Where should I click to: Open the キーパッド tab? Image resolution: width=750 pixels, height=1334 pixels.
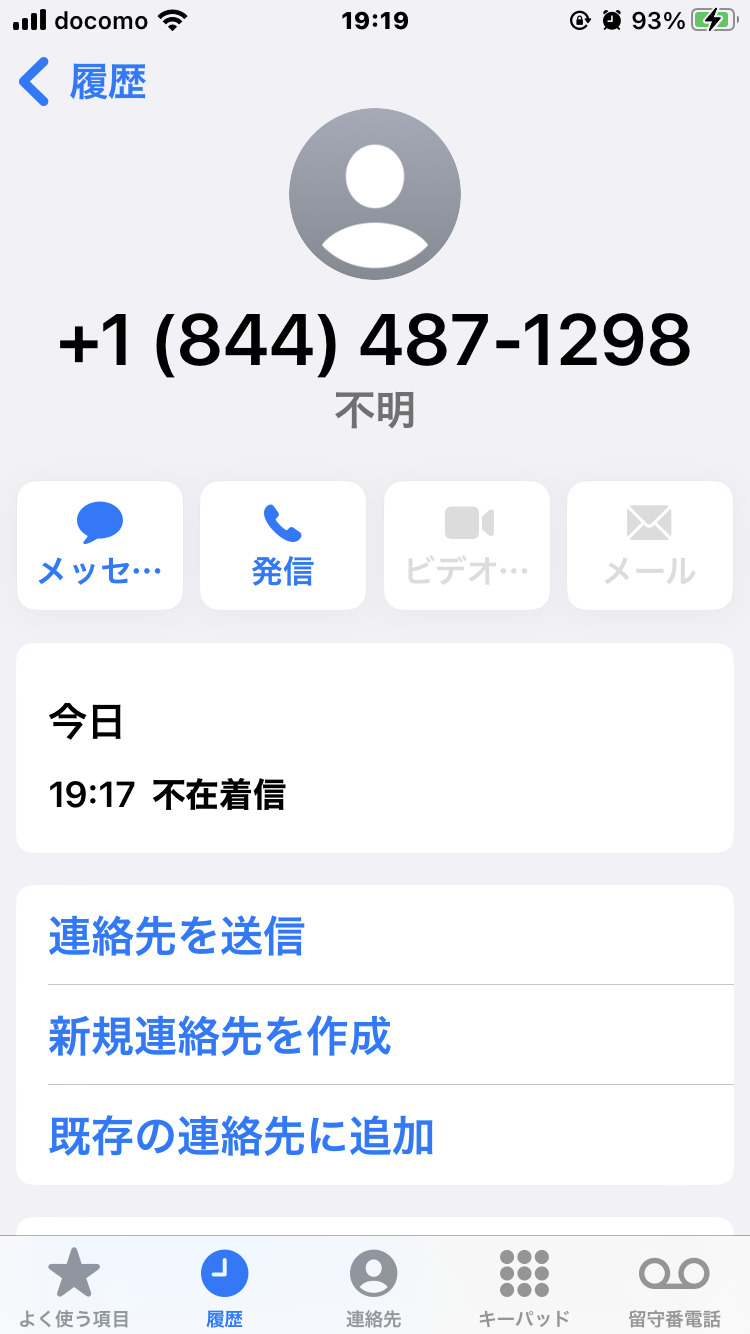[524, 1287]
